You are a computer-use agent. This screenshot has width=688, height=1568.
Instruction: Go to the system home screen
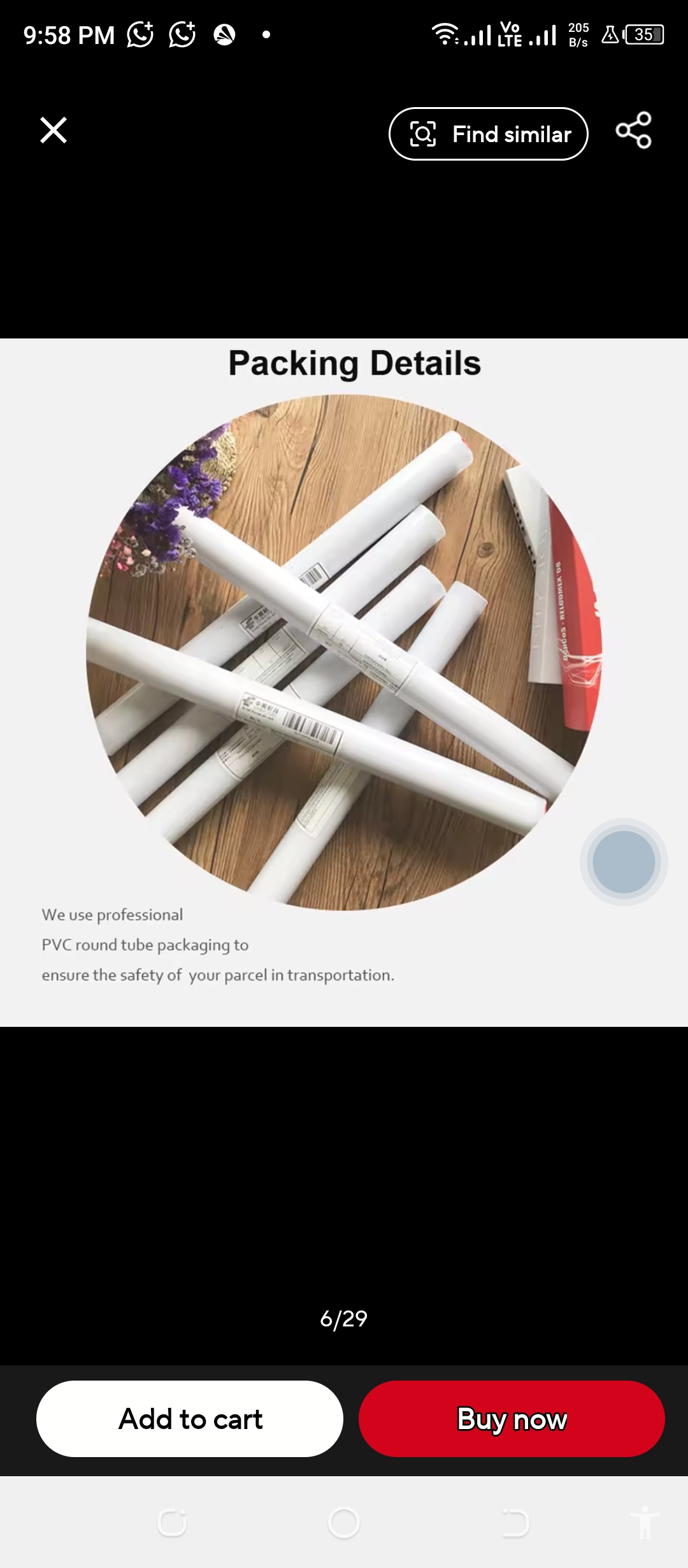click(344, 1523)
